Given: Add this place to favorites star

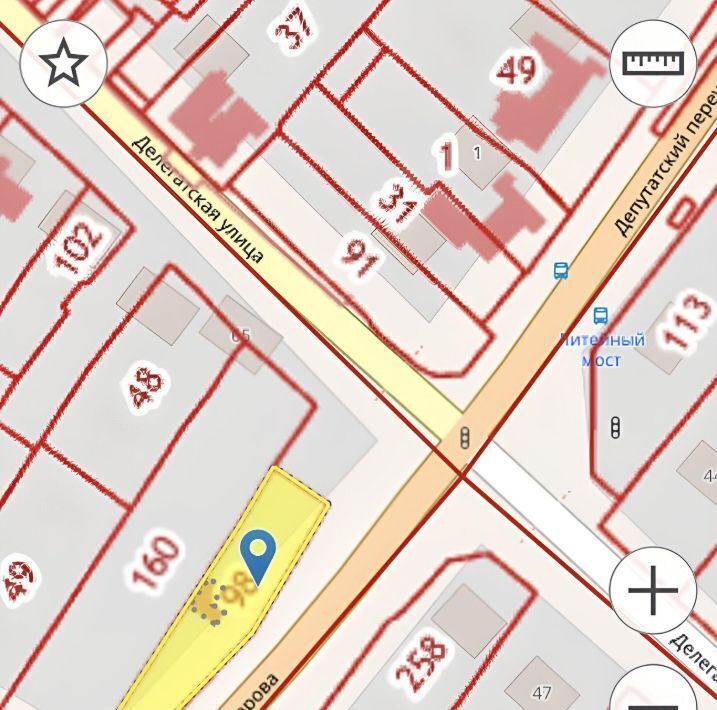Looking at the screenshot, I should click(x=64, y=64).
